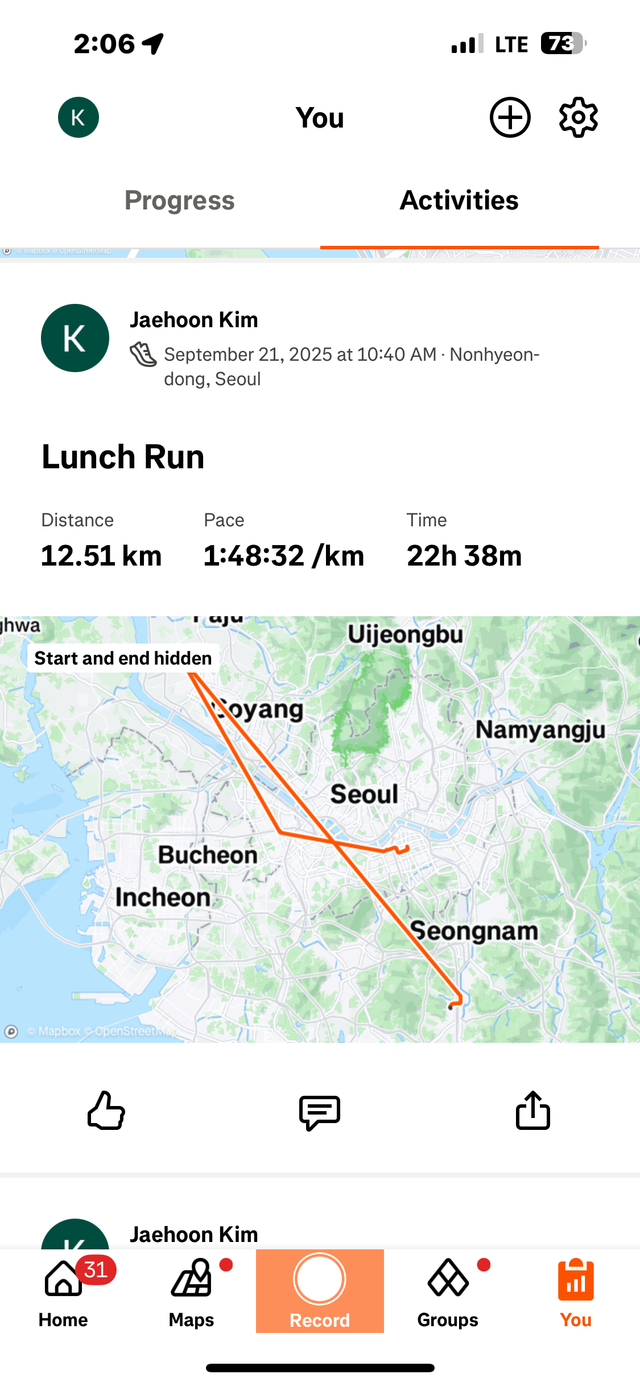
Task: Open settings gear icon
Action: (x=578, y=118)
